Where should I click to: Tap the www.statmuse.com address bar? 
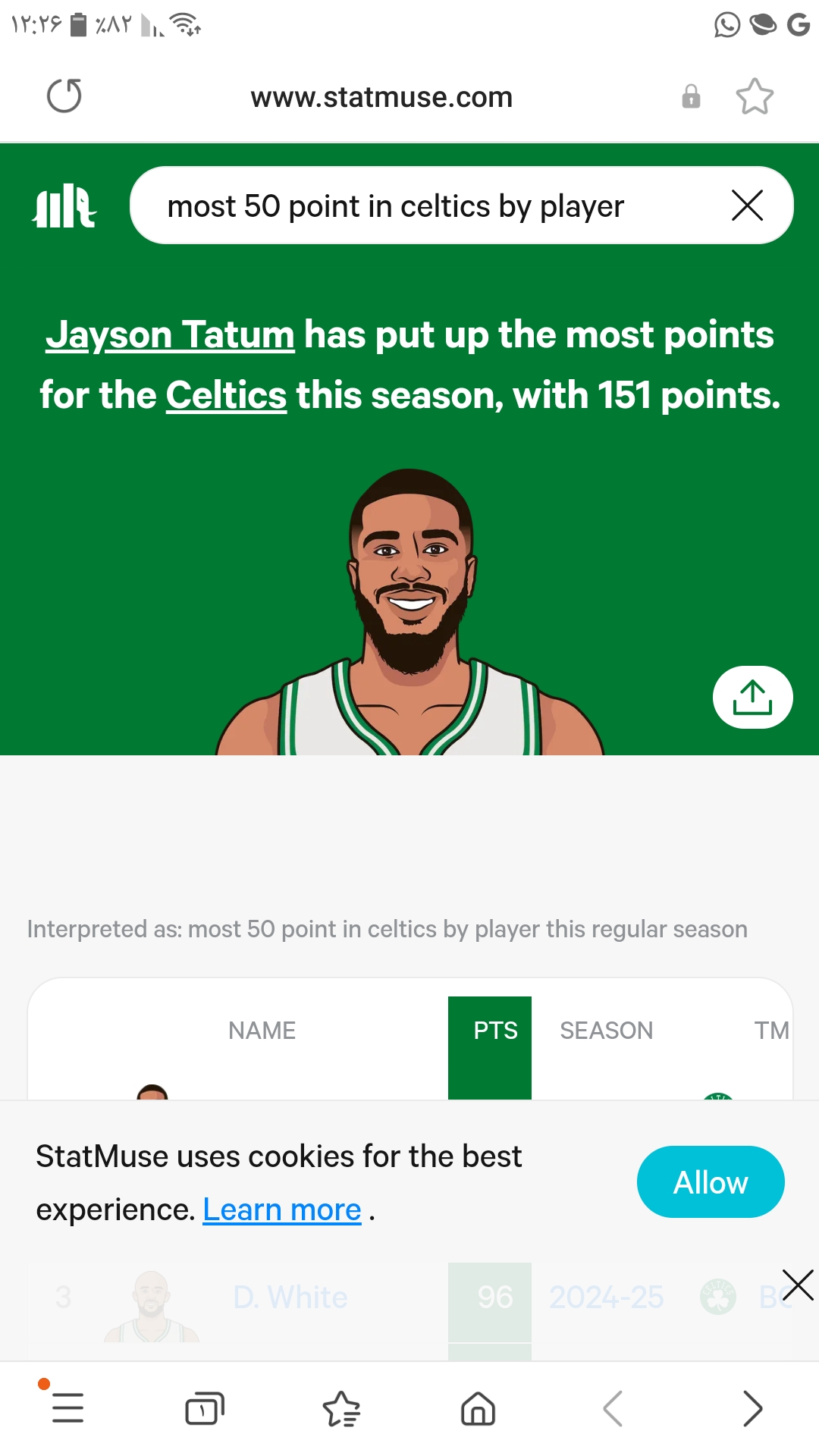pyautogui.click(x=381, y=97)
